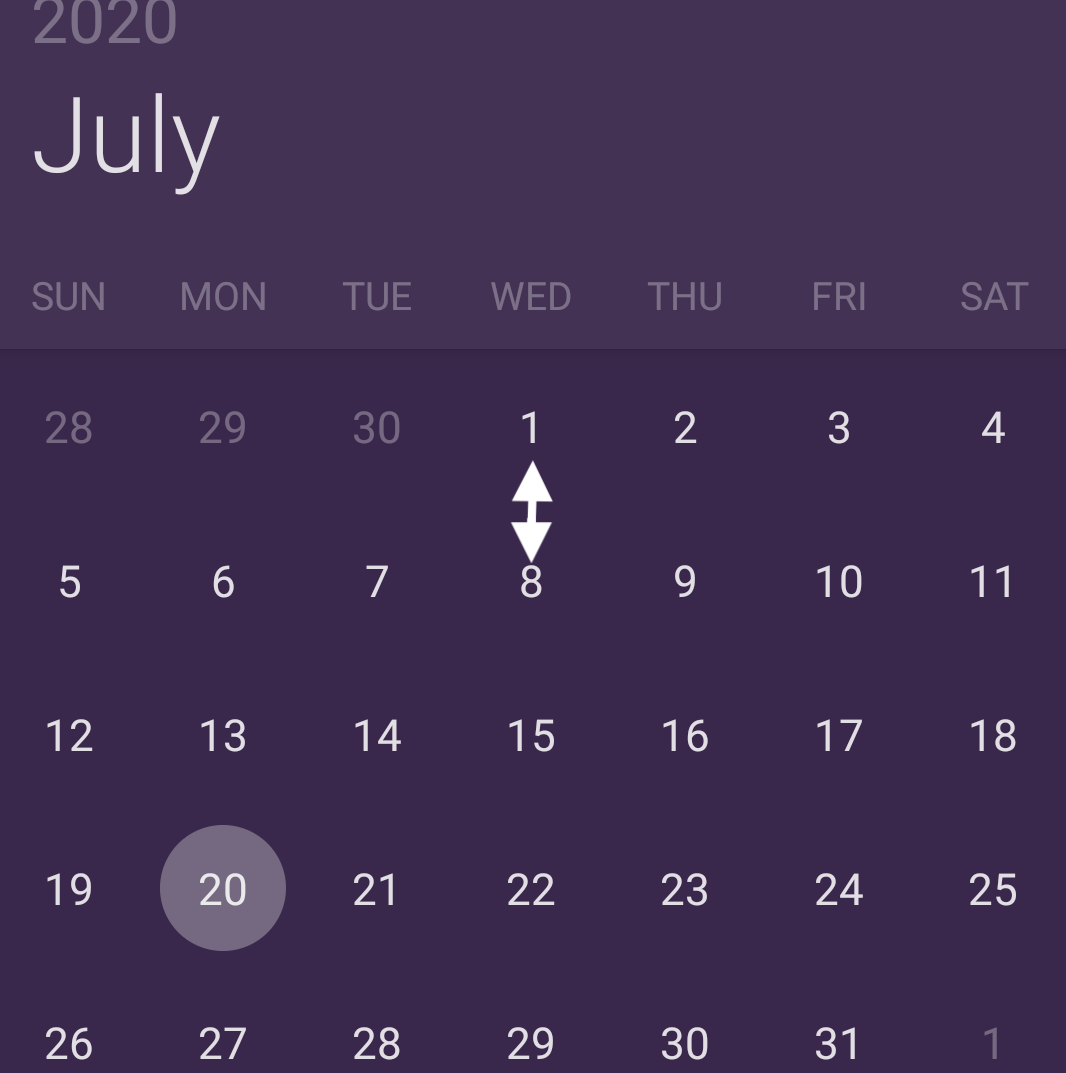
Task: Select Saturday July 4
Action: point(992,428)
